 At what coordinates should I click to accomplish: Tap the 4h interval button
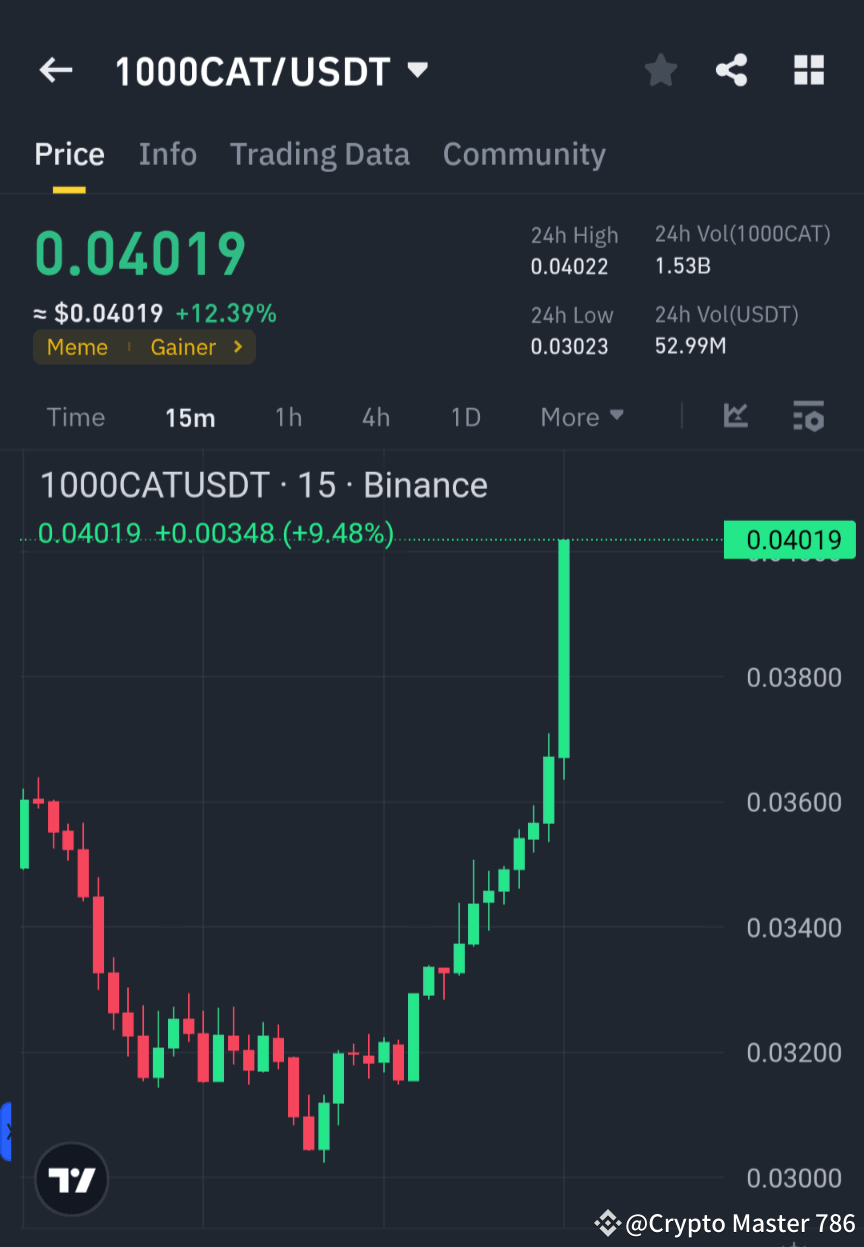pyautogui.click(x=375, y=417)
